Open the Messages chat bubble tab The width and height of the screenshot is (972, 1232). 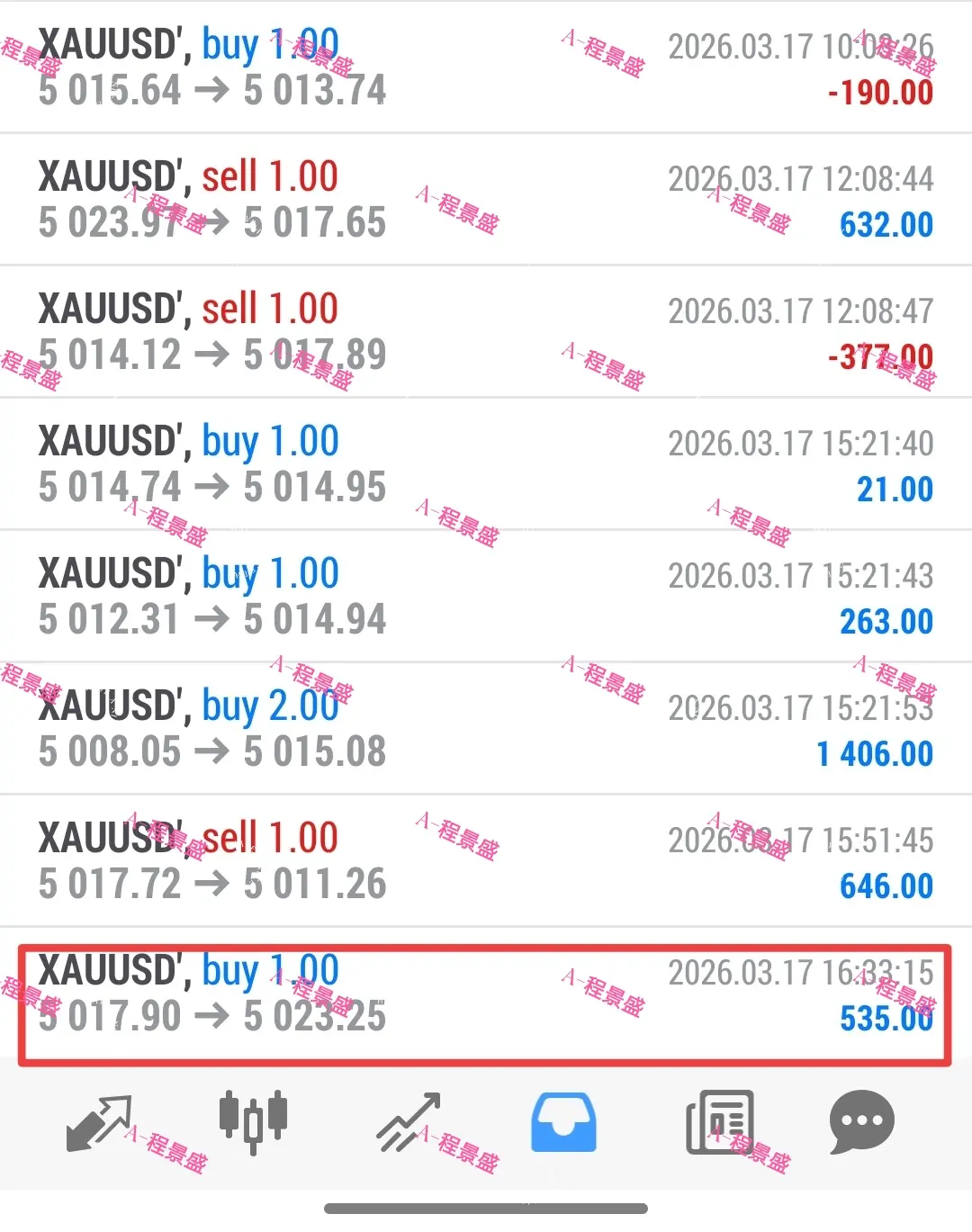point(861,1122)
